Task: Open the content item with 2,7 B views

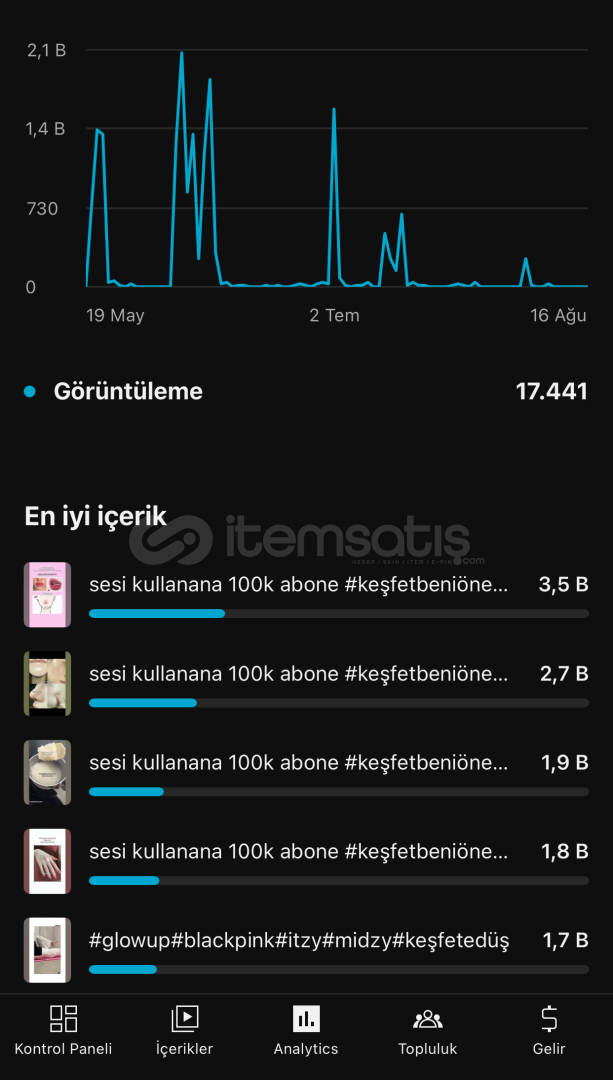Action: pyautogui.click(x=306, y=683)
